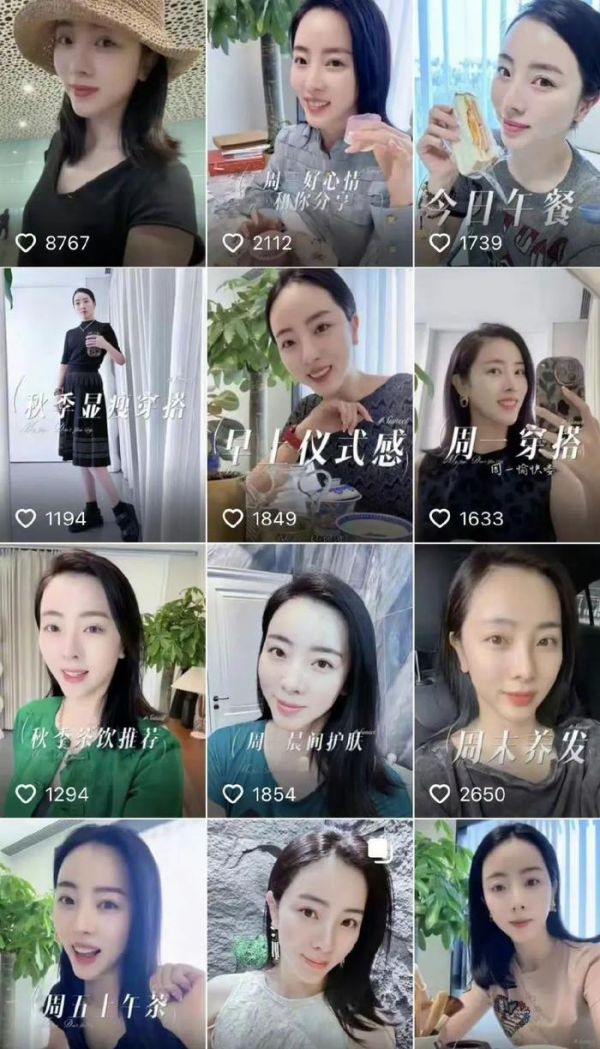Play the 今日午餐 video
The width and height of the screenshot is (600, 1049).
[x=507, y=132]
